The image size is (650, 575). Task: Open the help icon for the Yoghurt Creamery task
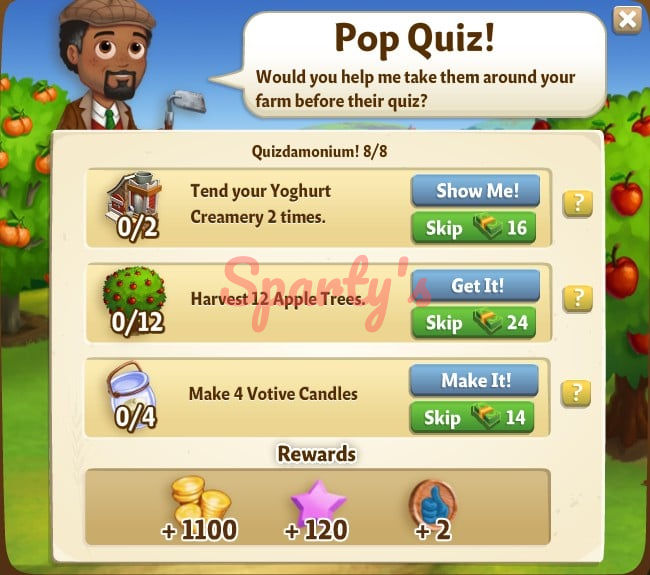[x=577, y=203]
